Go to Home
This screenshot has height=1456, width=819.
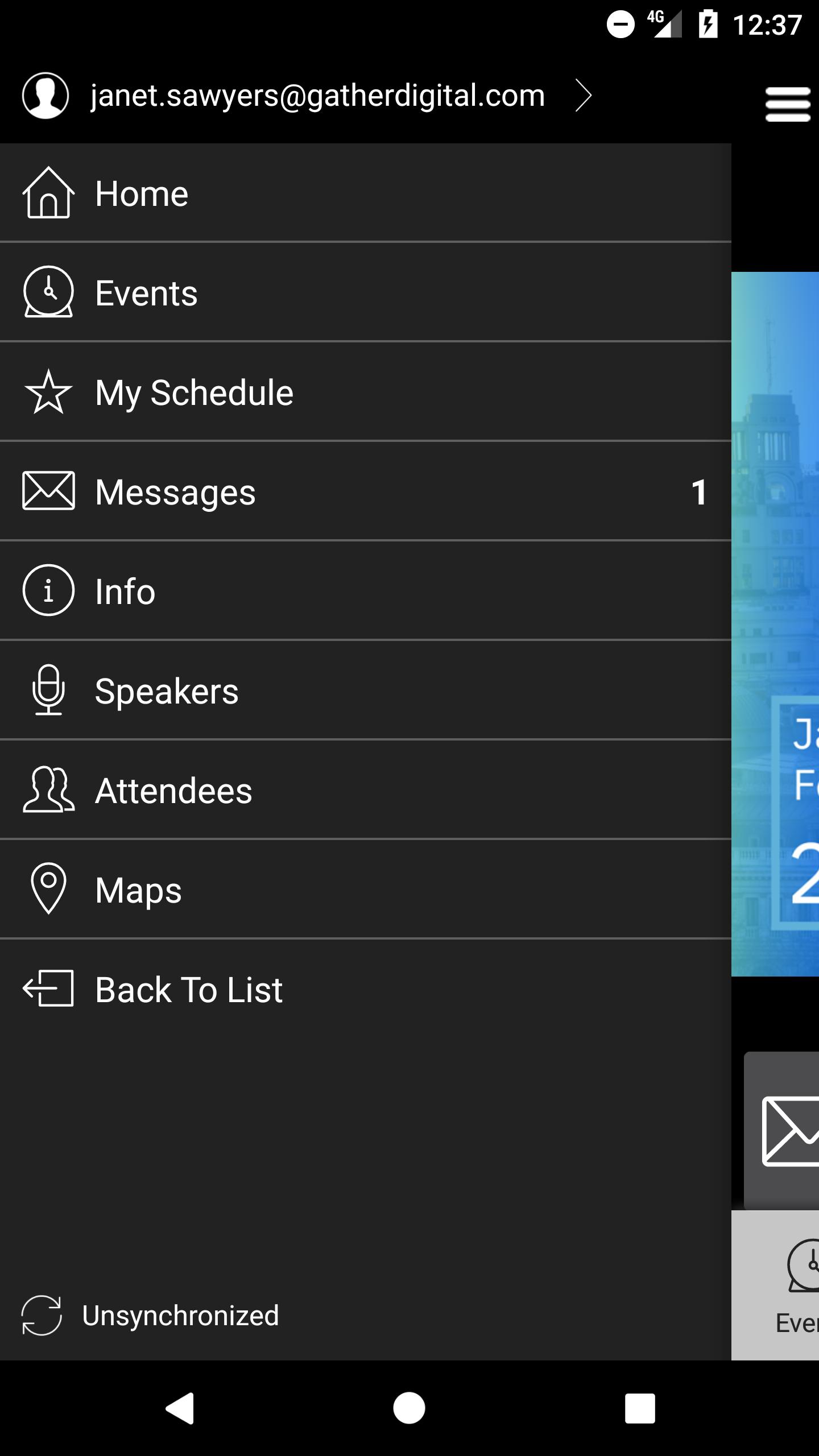click(364, 193)
